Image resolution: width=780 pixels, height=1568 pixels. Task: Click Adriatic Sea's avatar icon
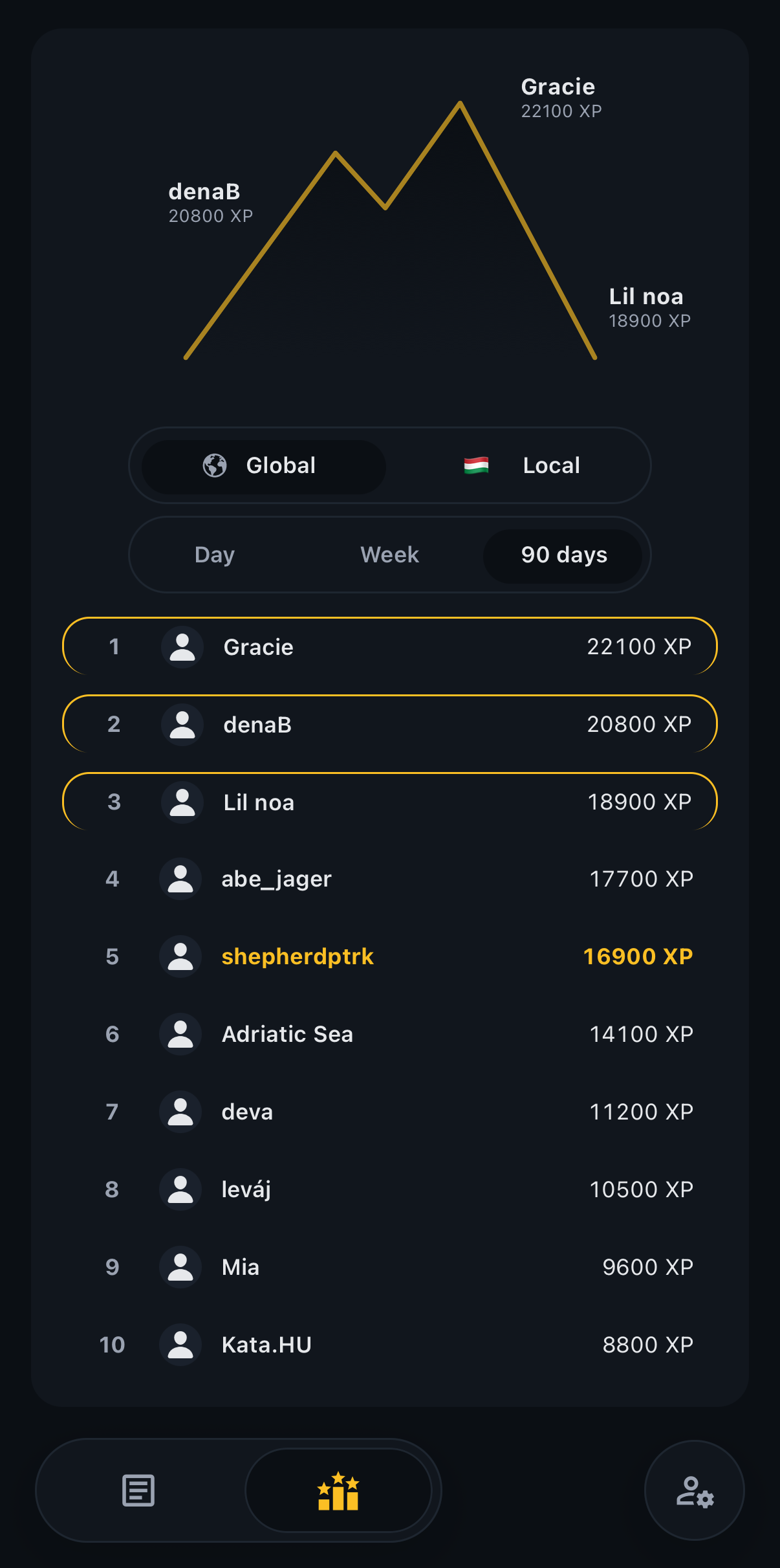point(180,1034)
